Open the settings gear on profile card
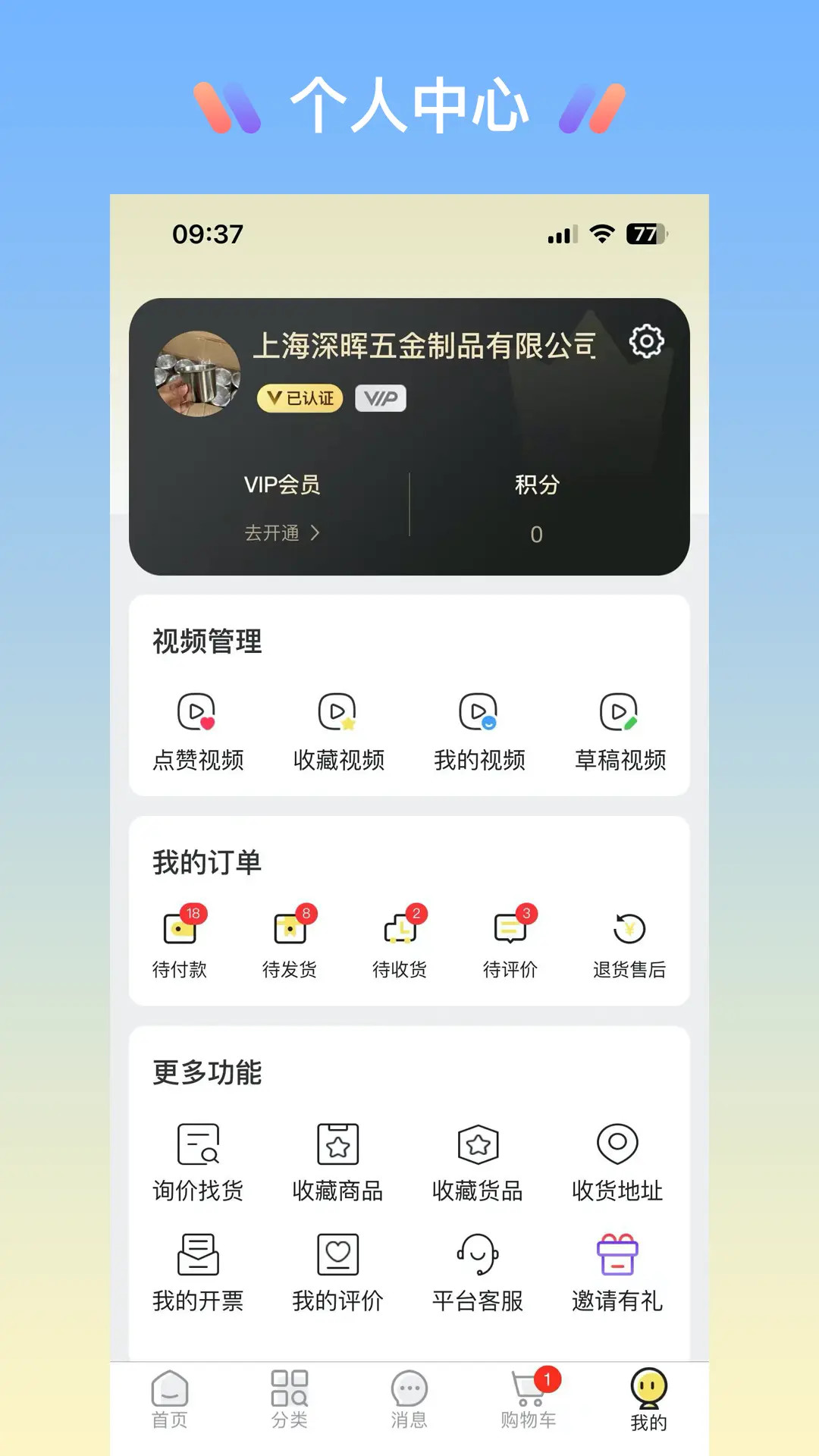Viewport: 819px width, 1456px height. [x=646, y=342]
